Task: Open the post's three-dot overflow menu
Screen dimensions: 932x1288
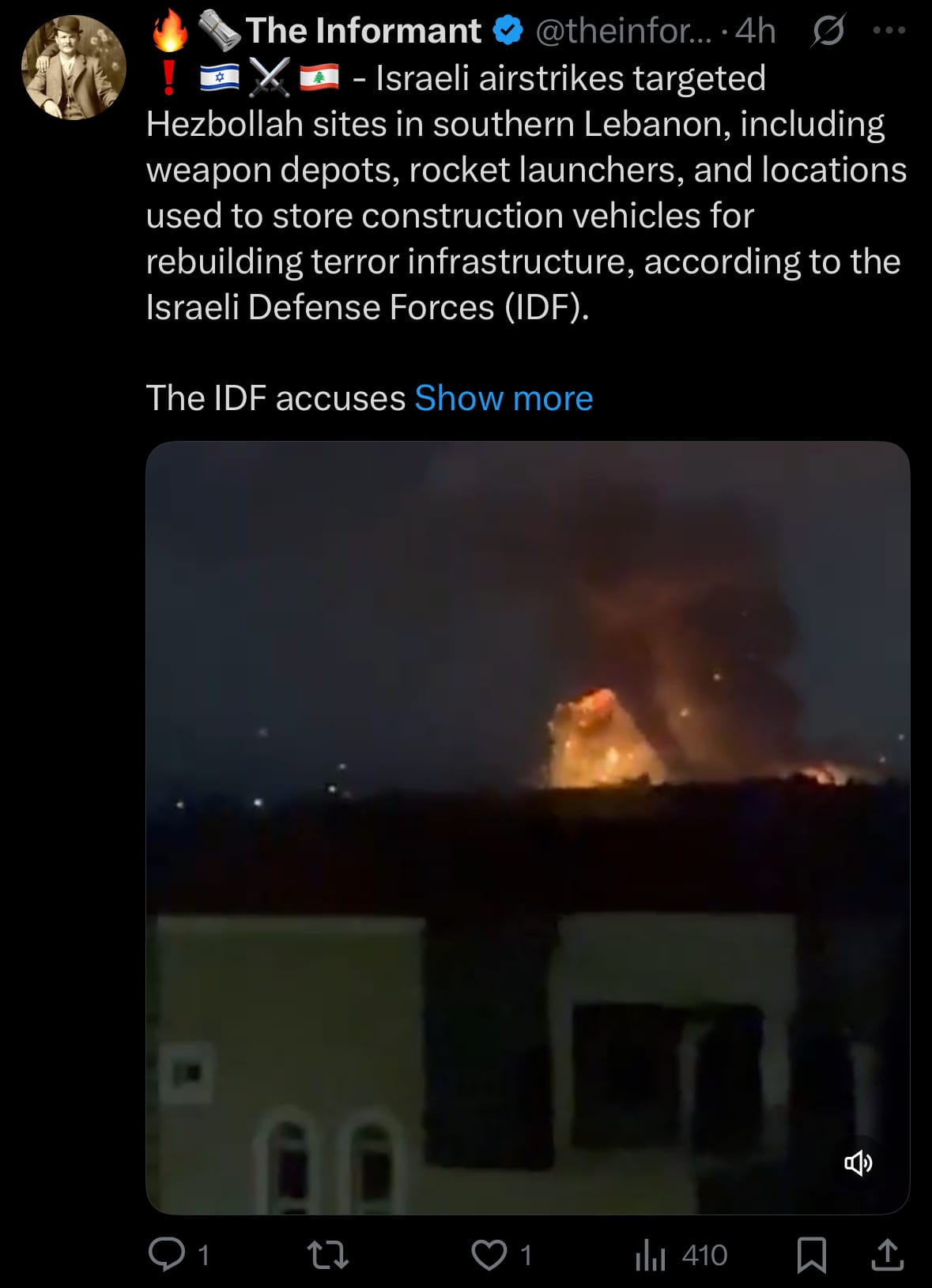Action: [889, 31]
